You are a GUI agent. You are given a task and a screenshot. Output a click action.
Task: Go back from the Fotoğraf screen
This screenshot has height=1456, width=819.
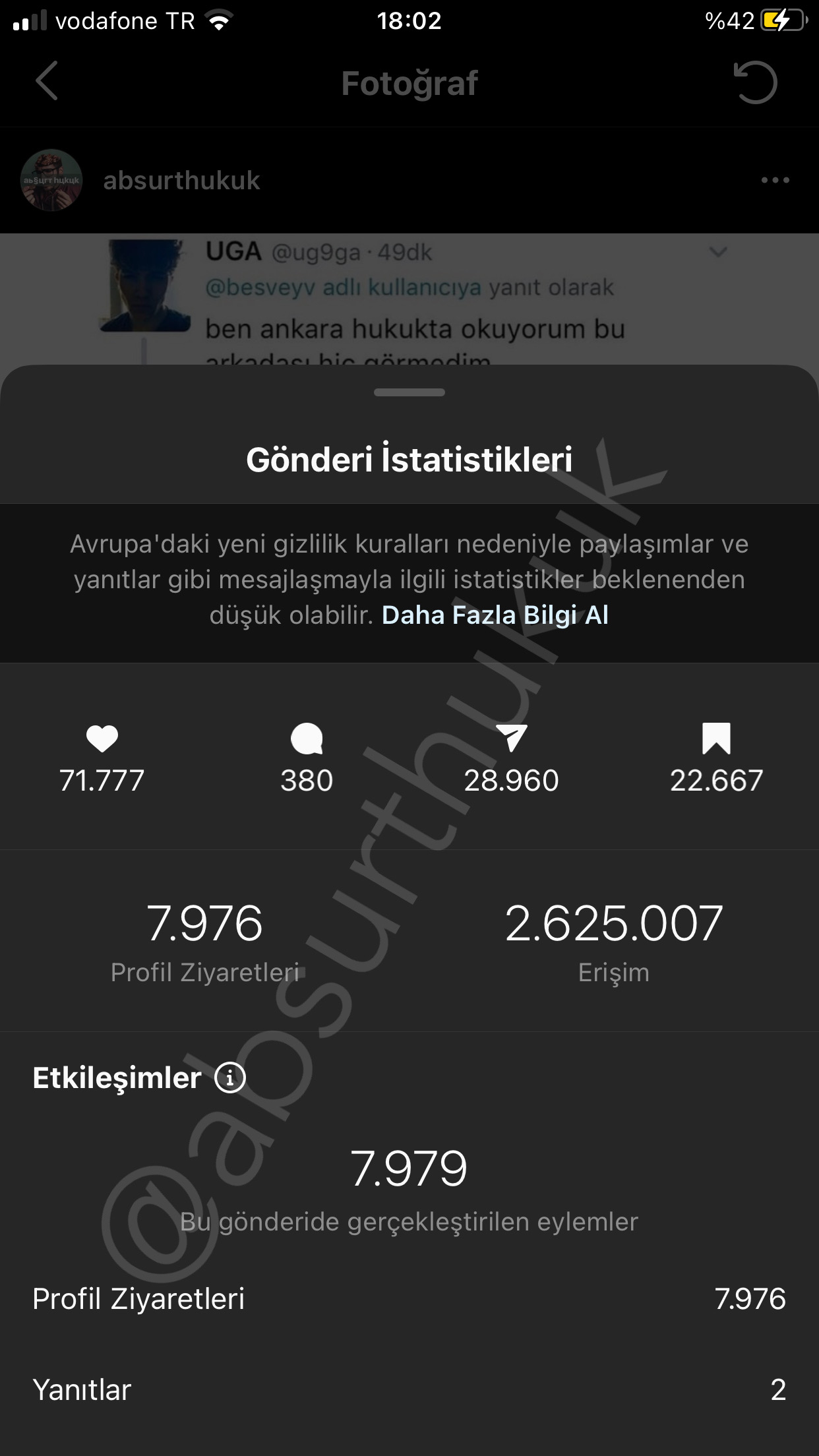tap(46, 81)
